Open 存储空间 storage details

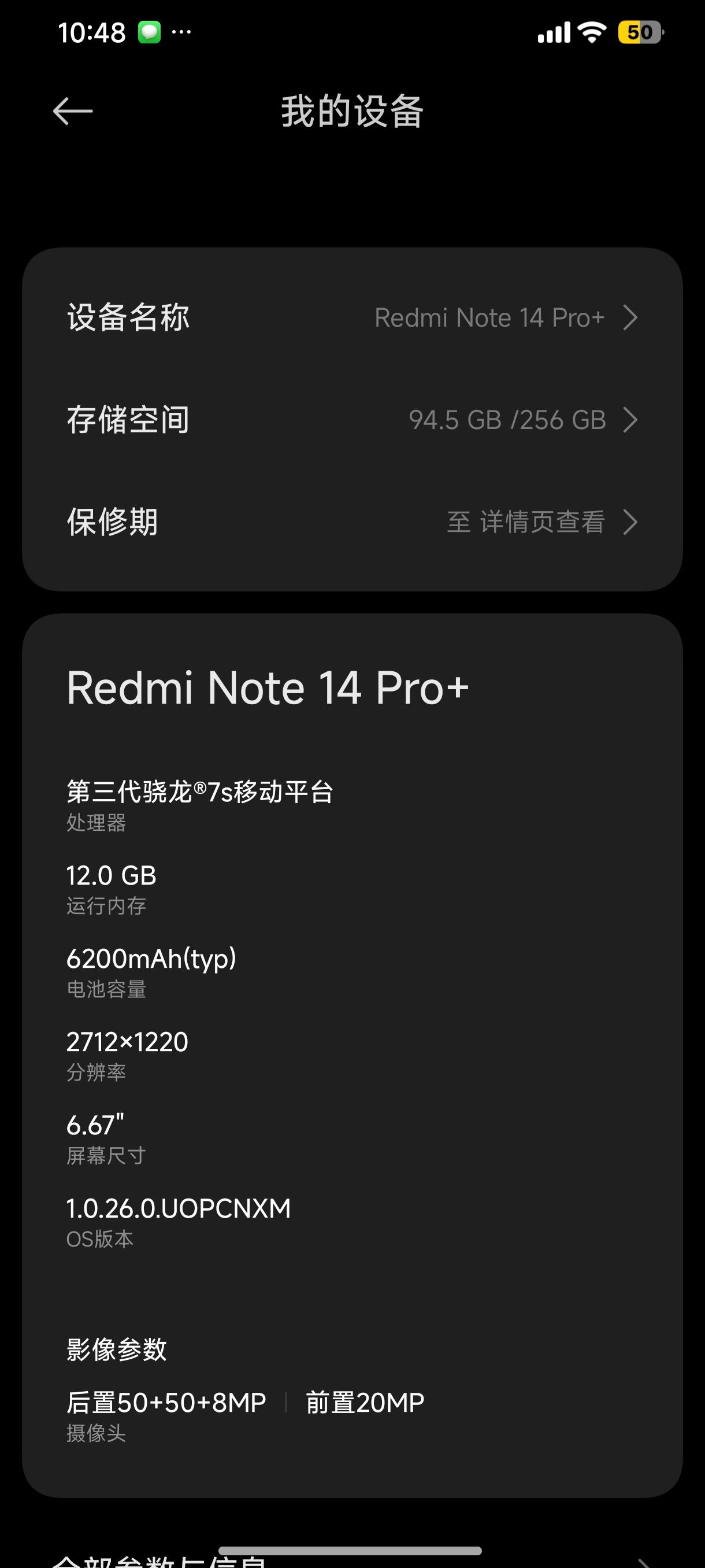(352, 420)
